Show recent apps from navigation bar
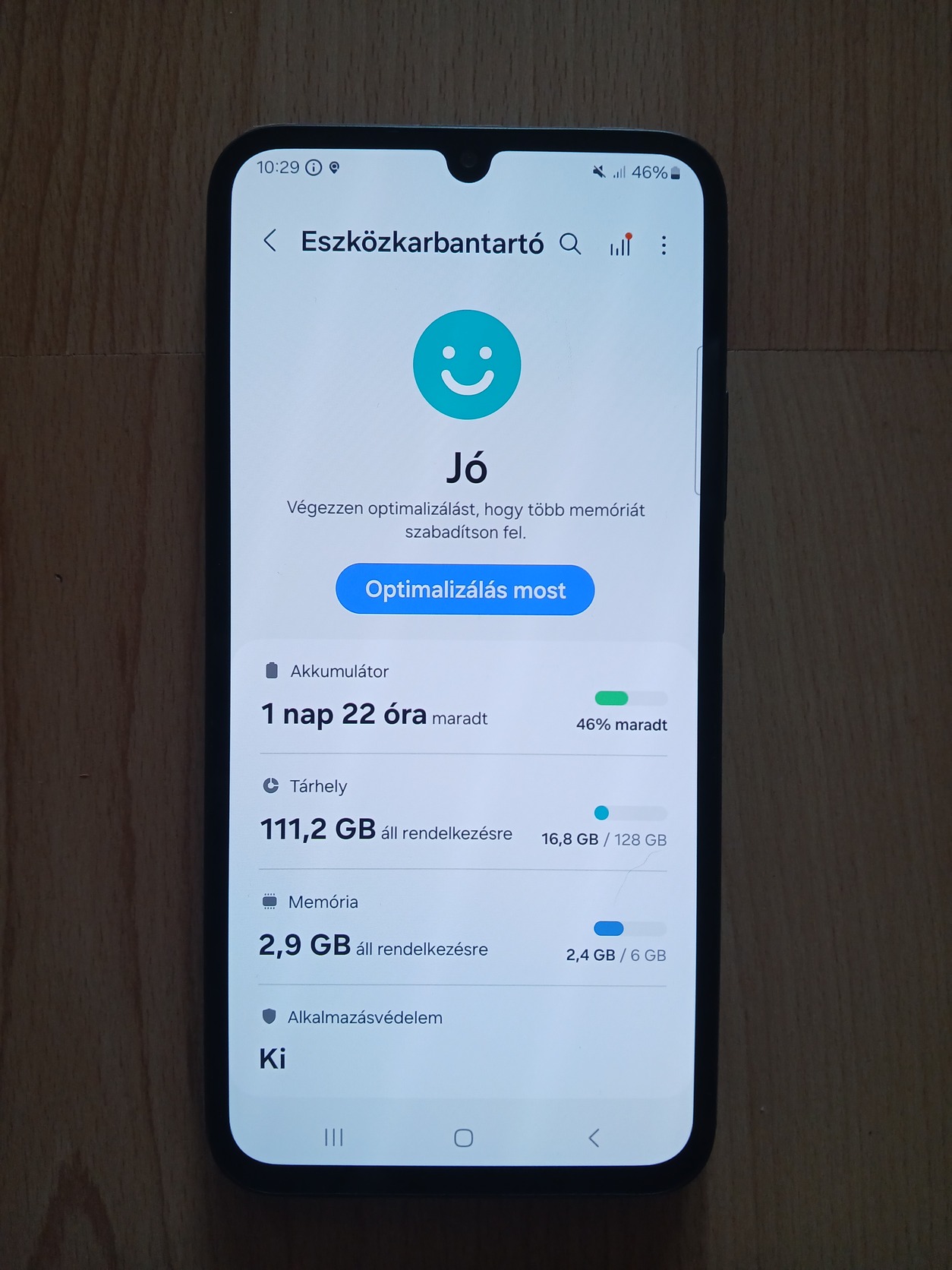952x1270 pixels. pyautogui.click(x=334, y=1137)
